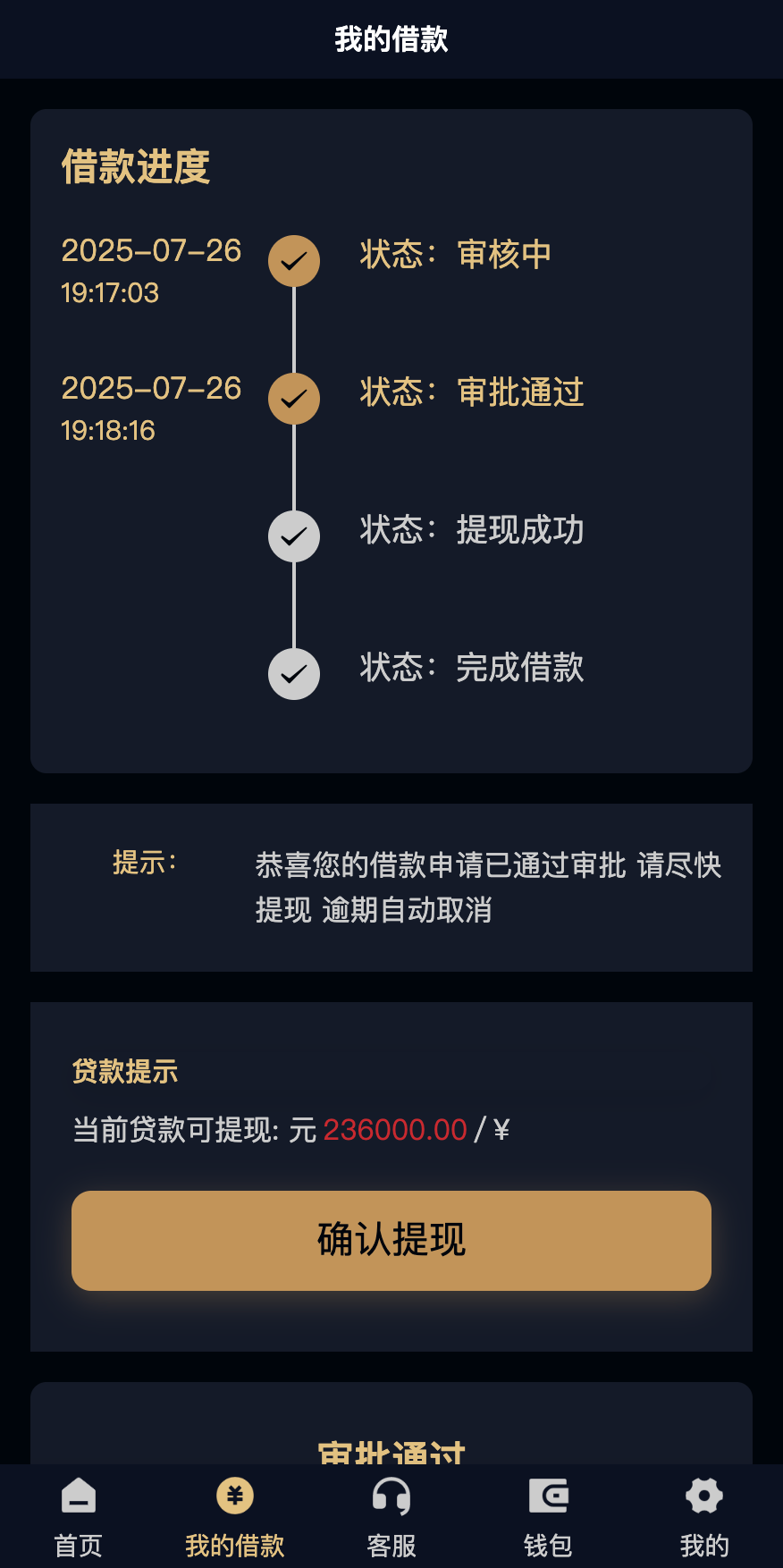
Task: Open the 我的 gear settings icon
Action: tap(703, 1496)
